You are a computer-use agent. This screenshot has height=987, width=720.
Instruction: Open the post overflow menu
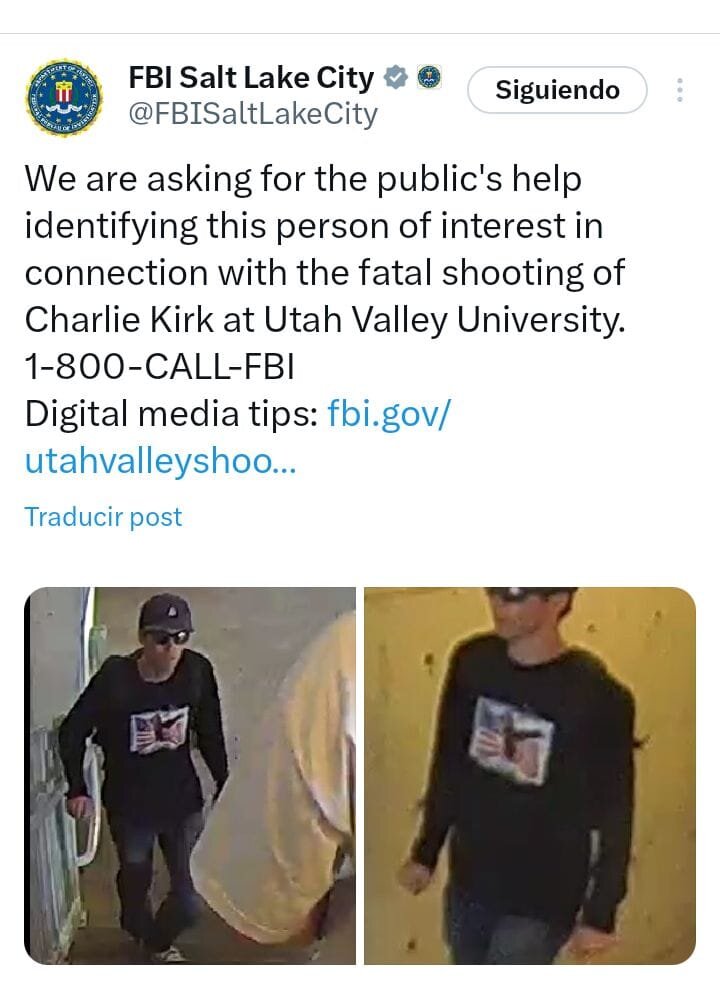(x=680, y=91)
